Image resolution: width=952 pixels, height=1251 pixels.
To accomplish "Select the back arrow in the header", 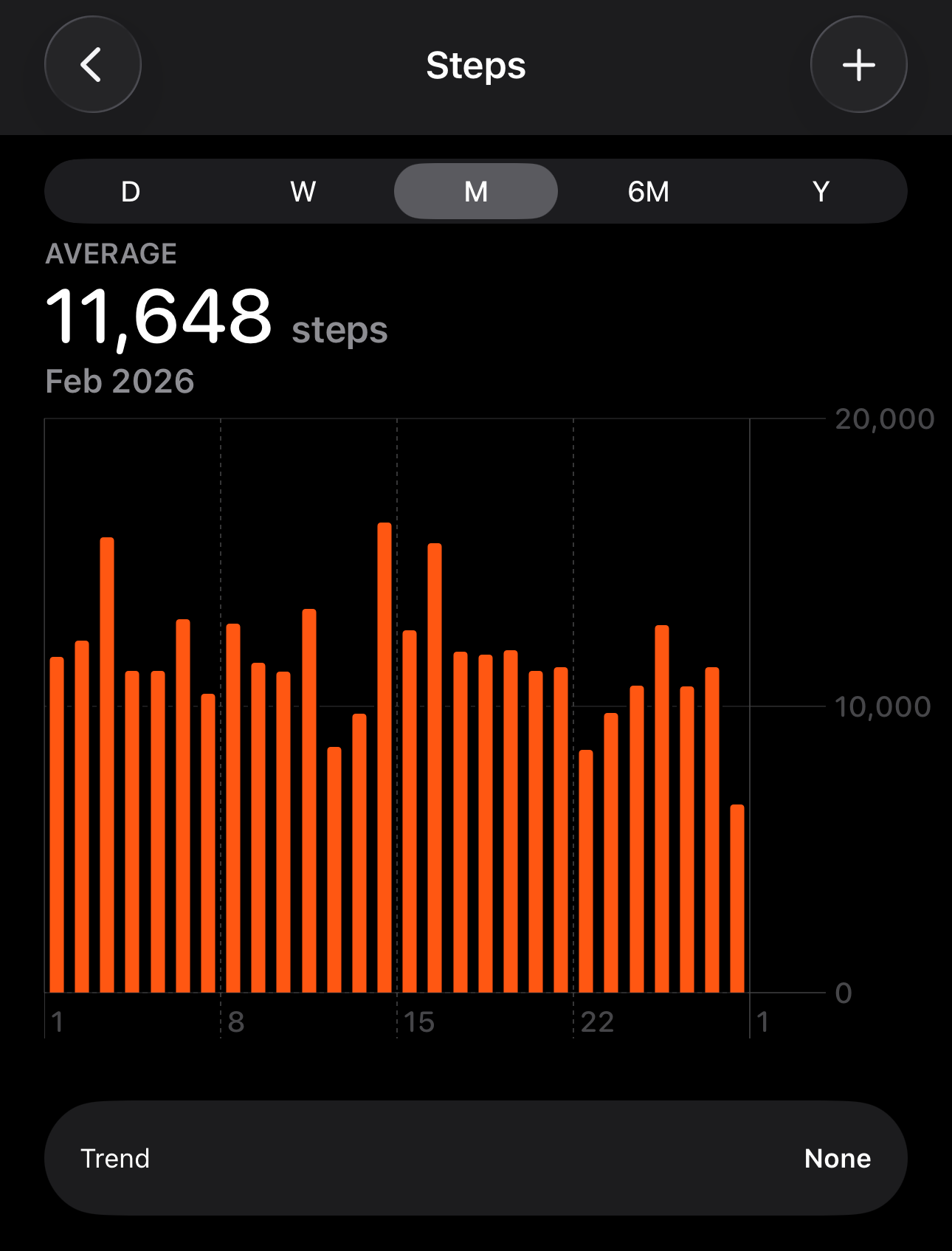I will pos(92,65).
